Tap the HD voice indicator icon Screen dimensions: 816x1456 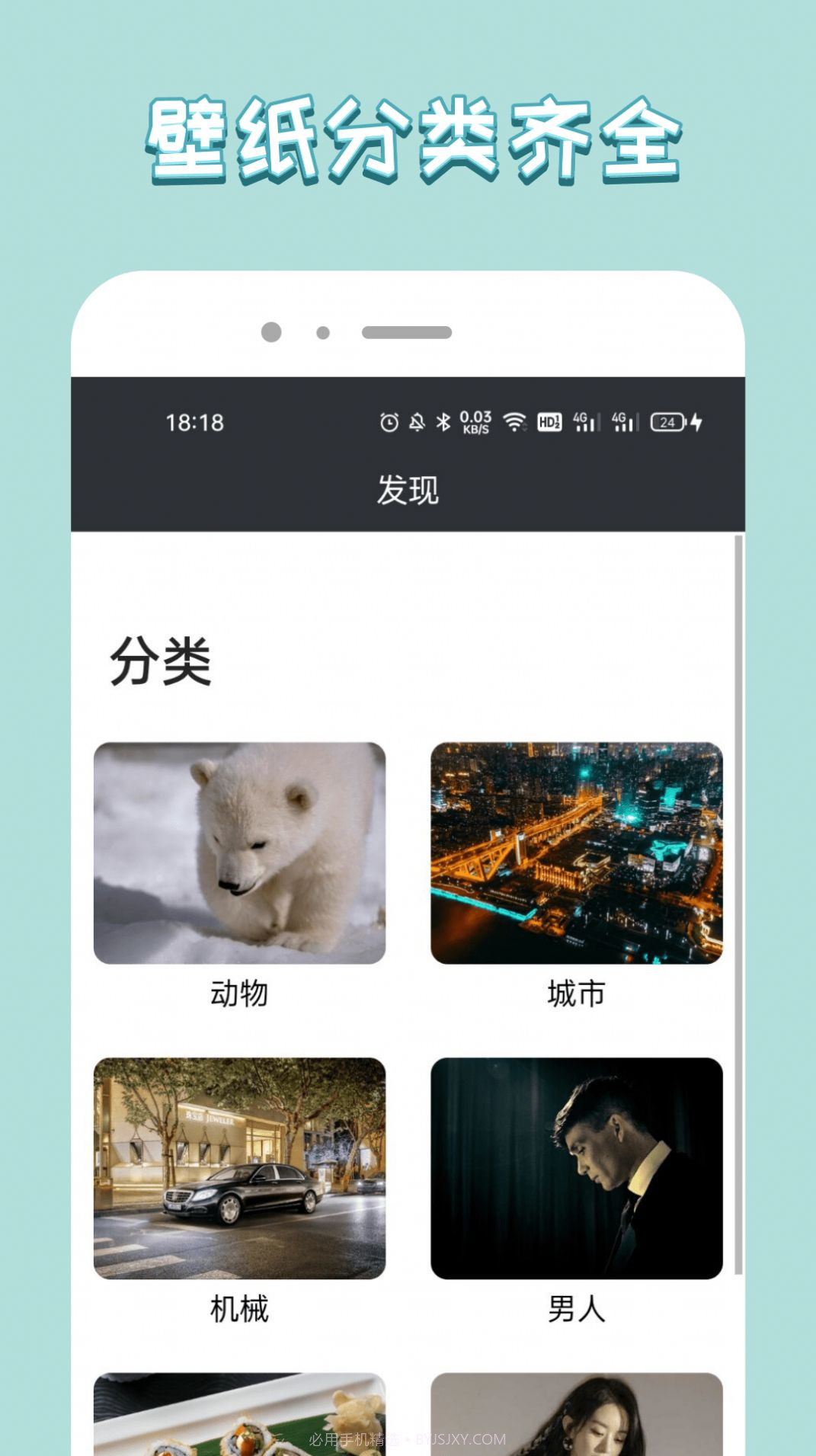click(549, 422)
